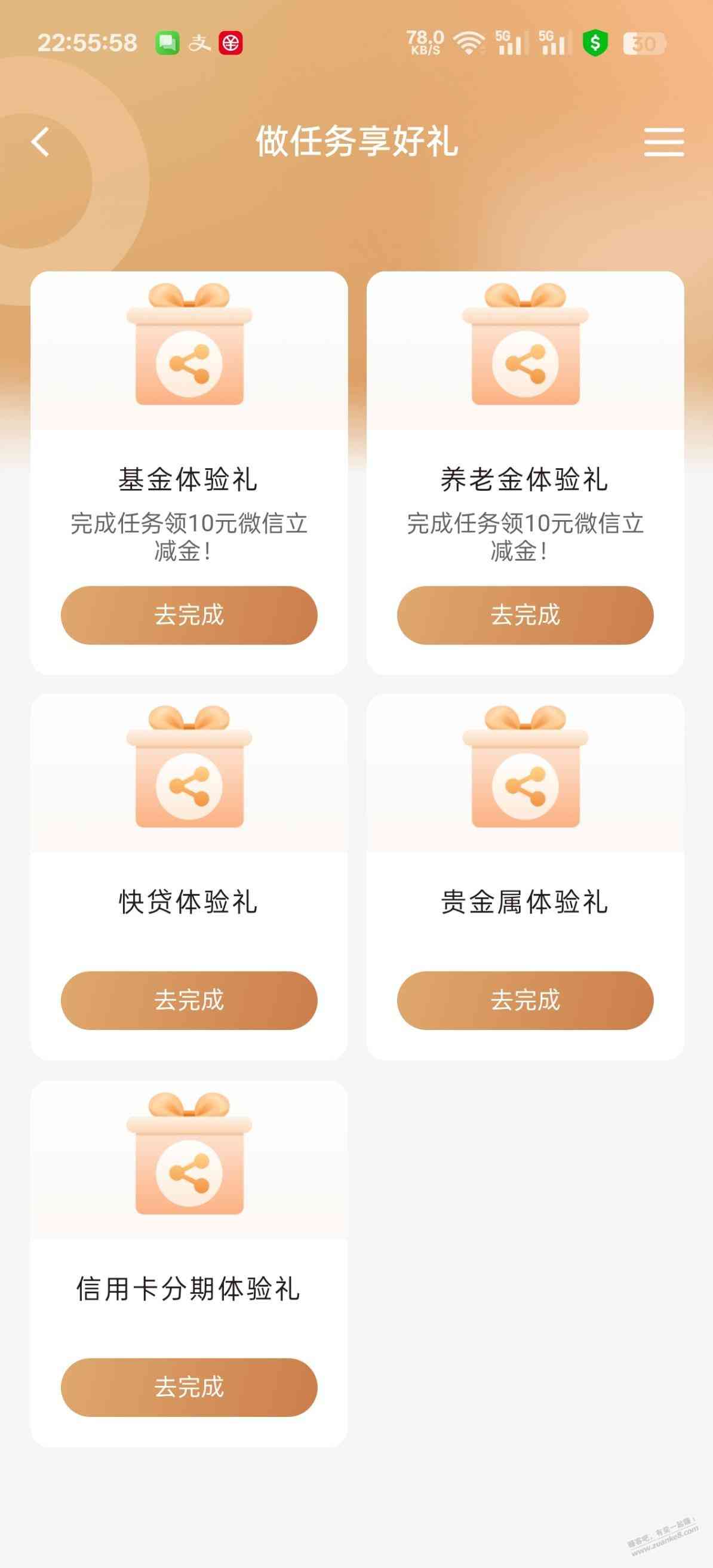Tap 去完成 under 养老金体验礼
The width and height of the screenshot is (713, 1568).
pos(525,615)
